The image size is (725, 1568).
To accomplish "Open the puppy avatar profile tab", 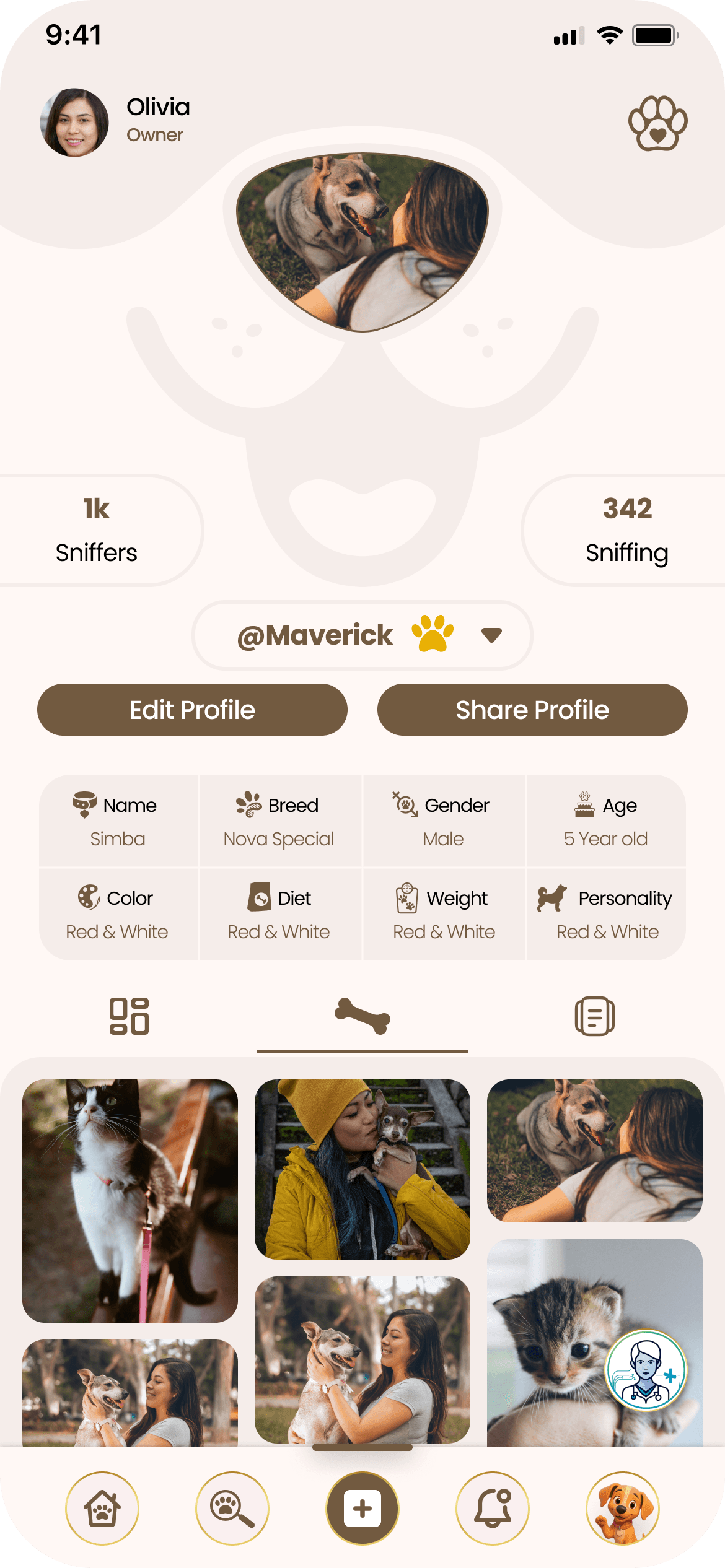I will pos(623,1509).
